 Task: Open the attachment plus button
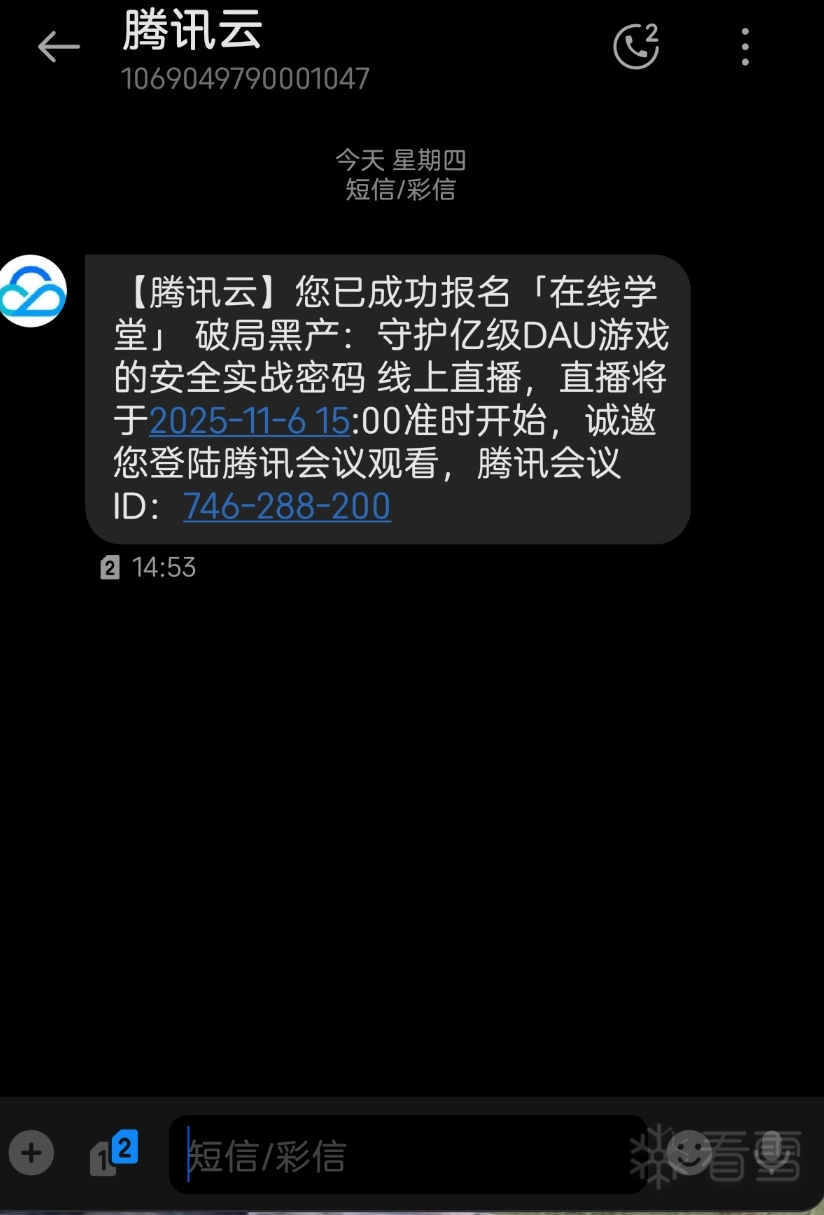[31, 1153]
